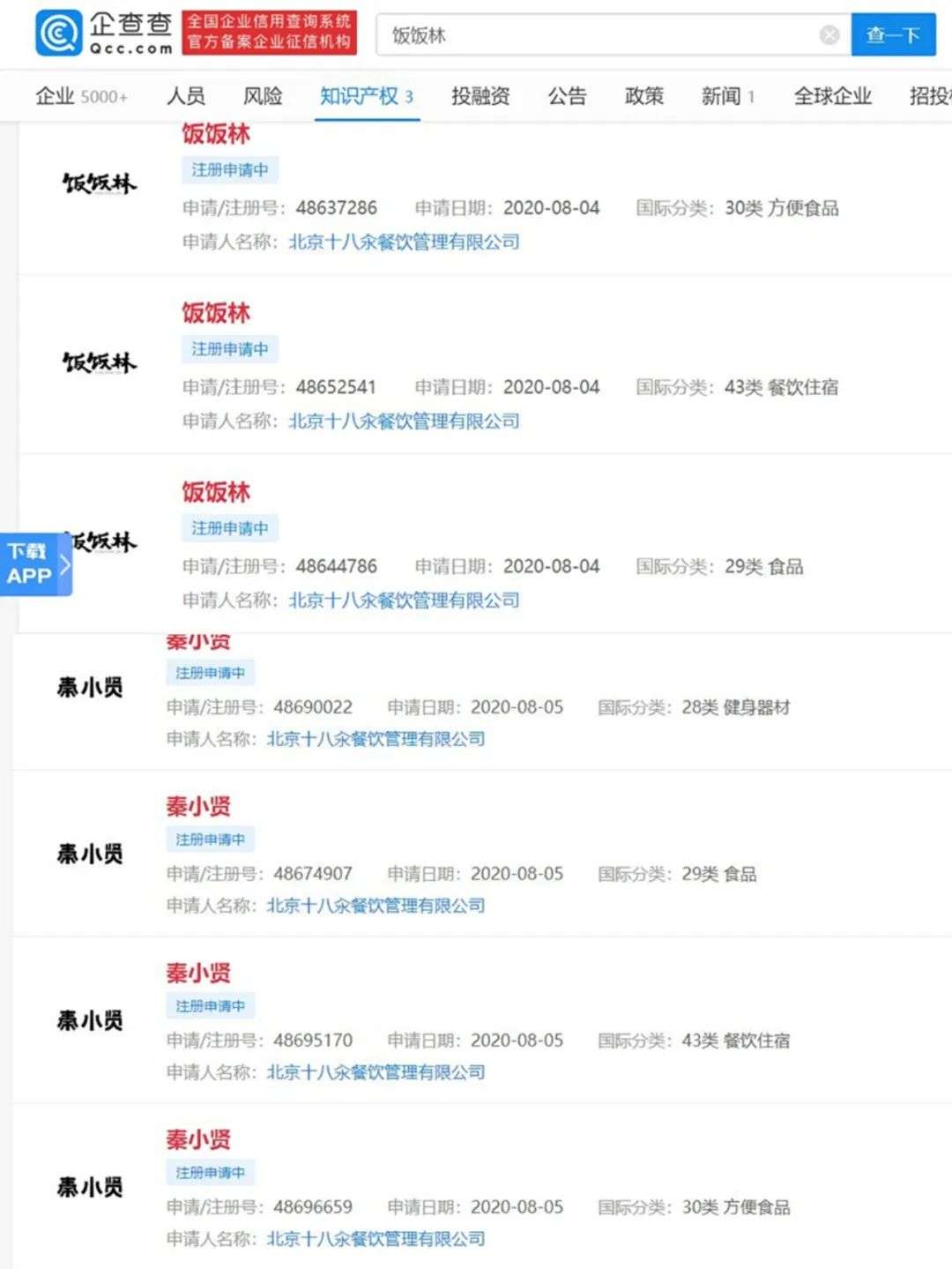The height and width of the screenshot is (1269, 952).
Task: Open the 全球企业 tab
Action: click(x=832, y=96)
